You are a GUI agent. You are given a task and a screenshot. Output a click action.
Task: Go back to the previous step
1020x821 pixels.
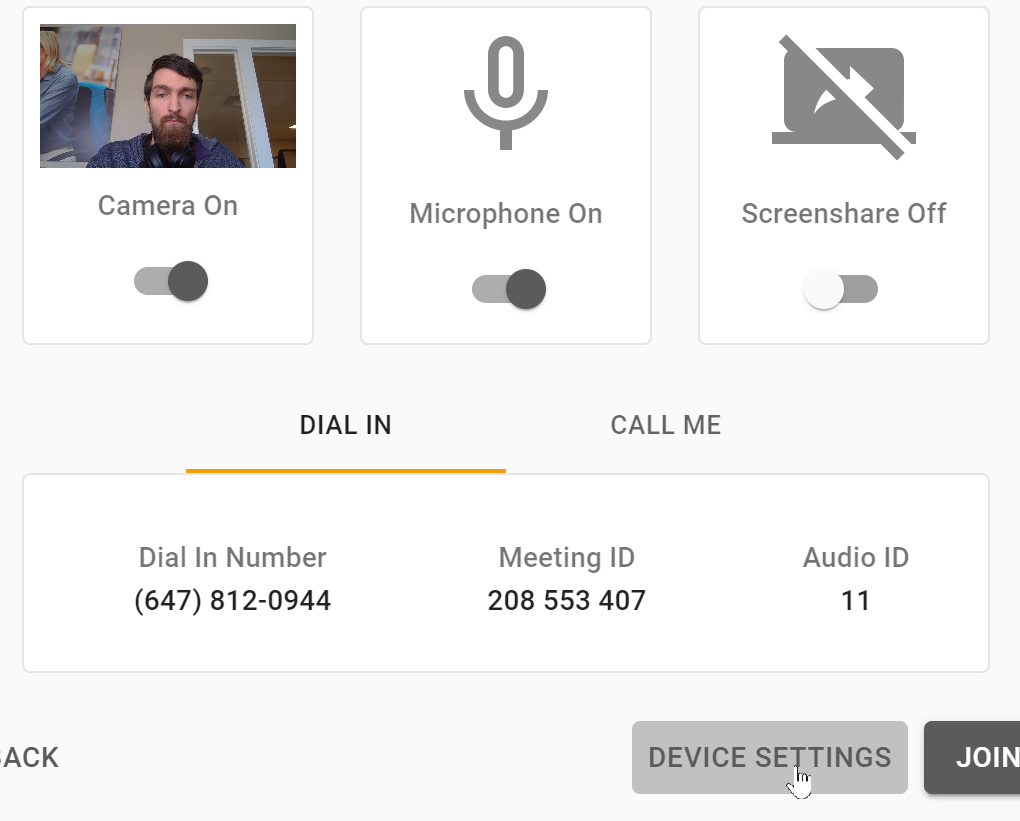coord(29,757)
